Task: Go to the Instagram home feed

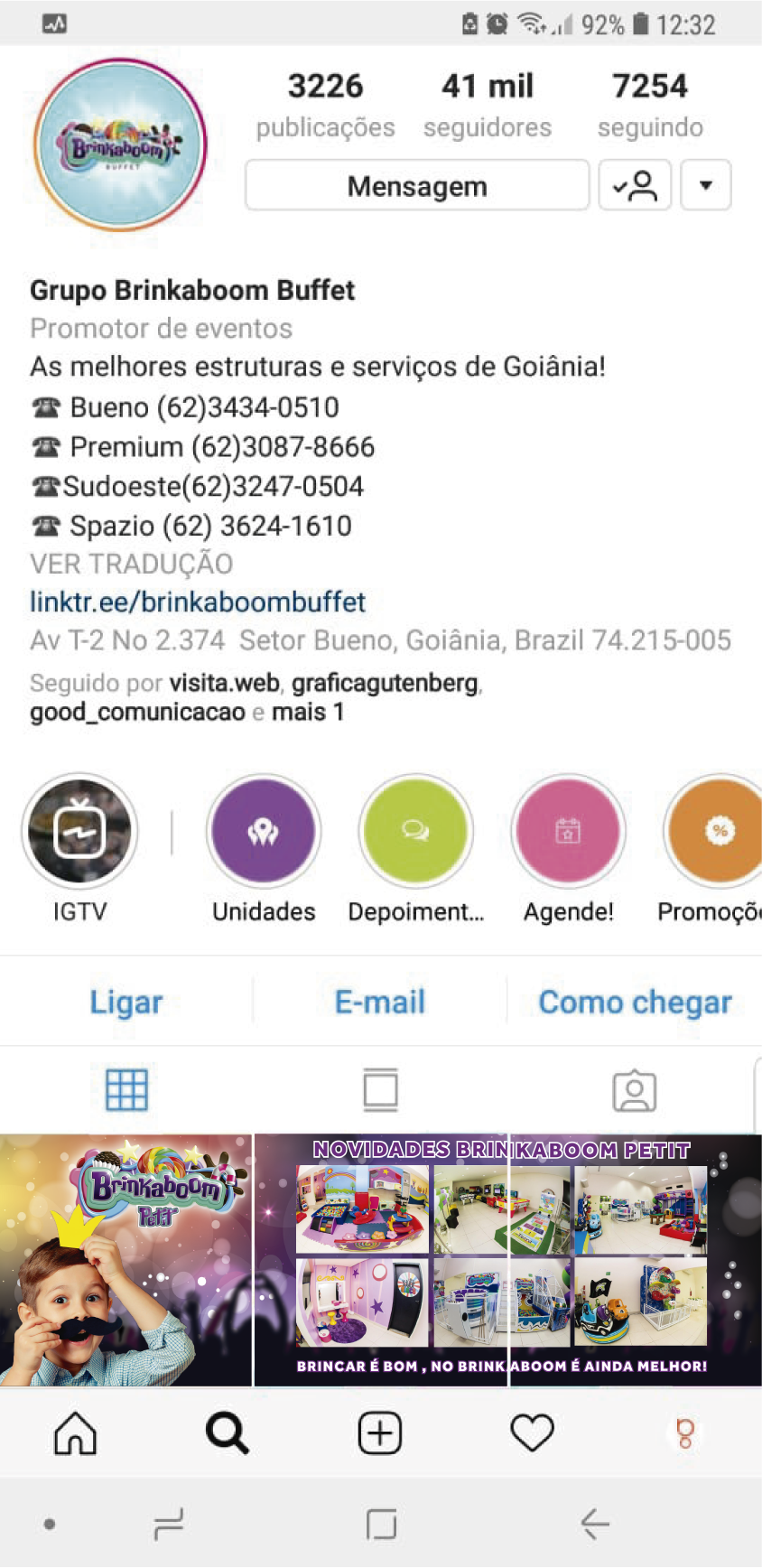Action: coord(75,1433)
